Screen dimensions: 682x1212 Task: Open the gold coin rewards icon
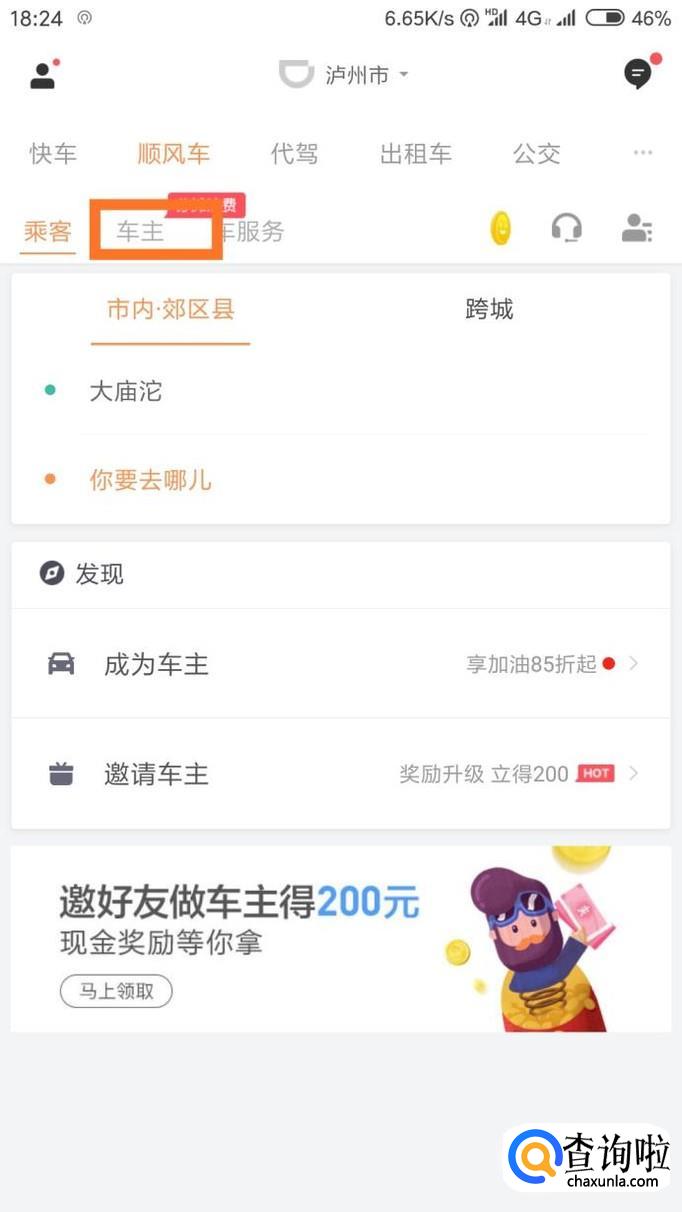click(x=501, y=230)
